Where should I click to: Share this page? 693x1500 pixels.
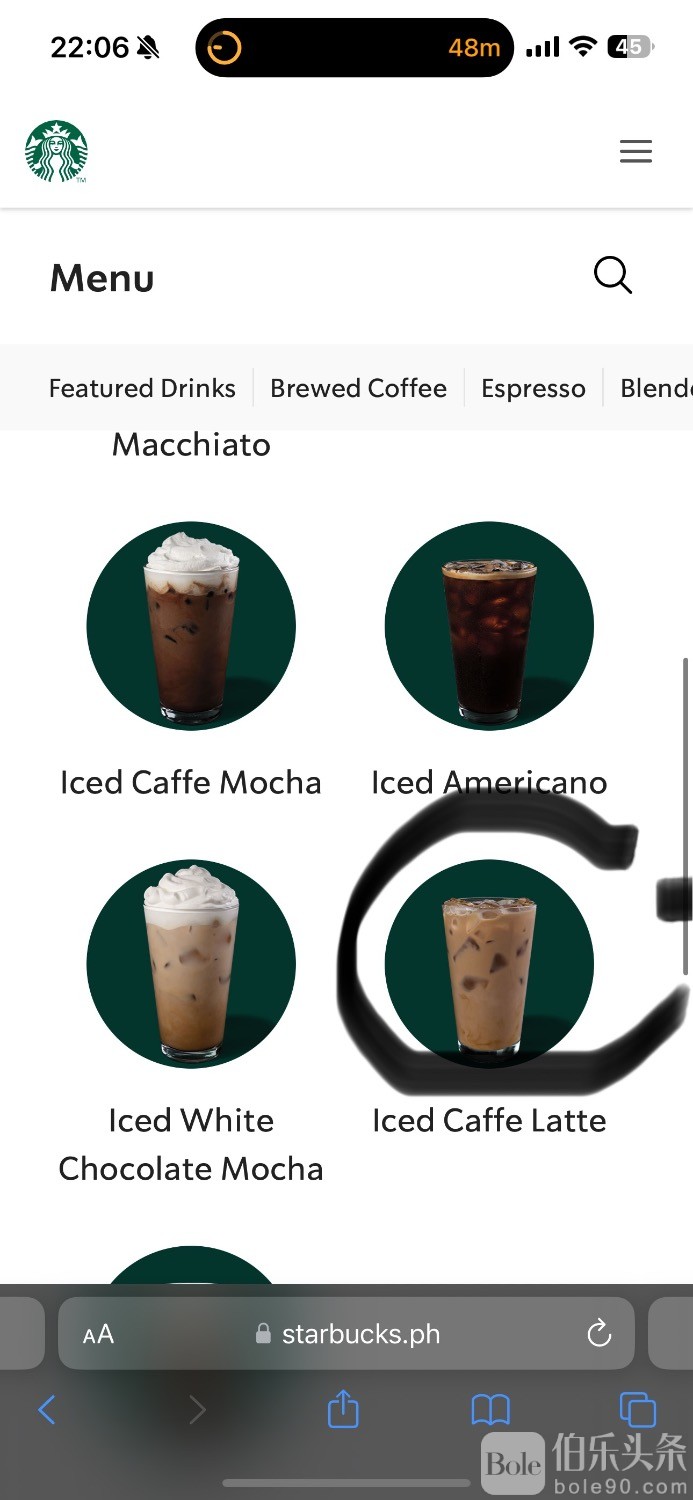(x=343, y=1410)
